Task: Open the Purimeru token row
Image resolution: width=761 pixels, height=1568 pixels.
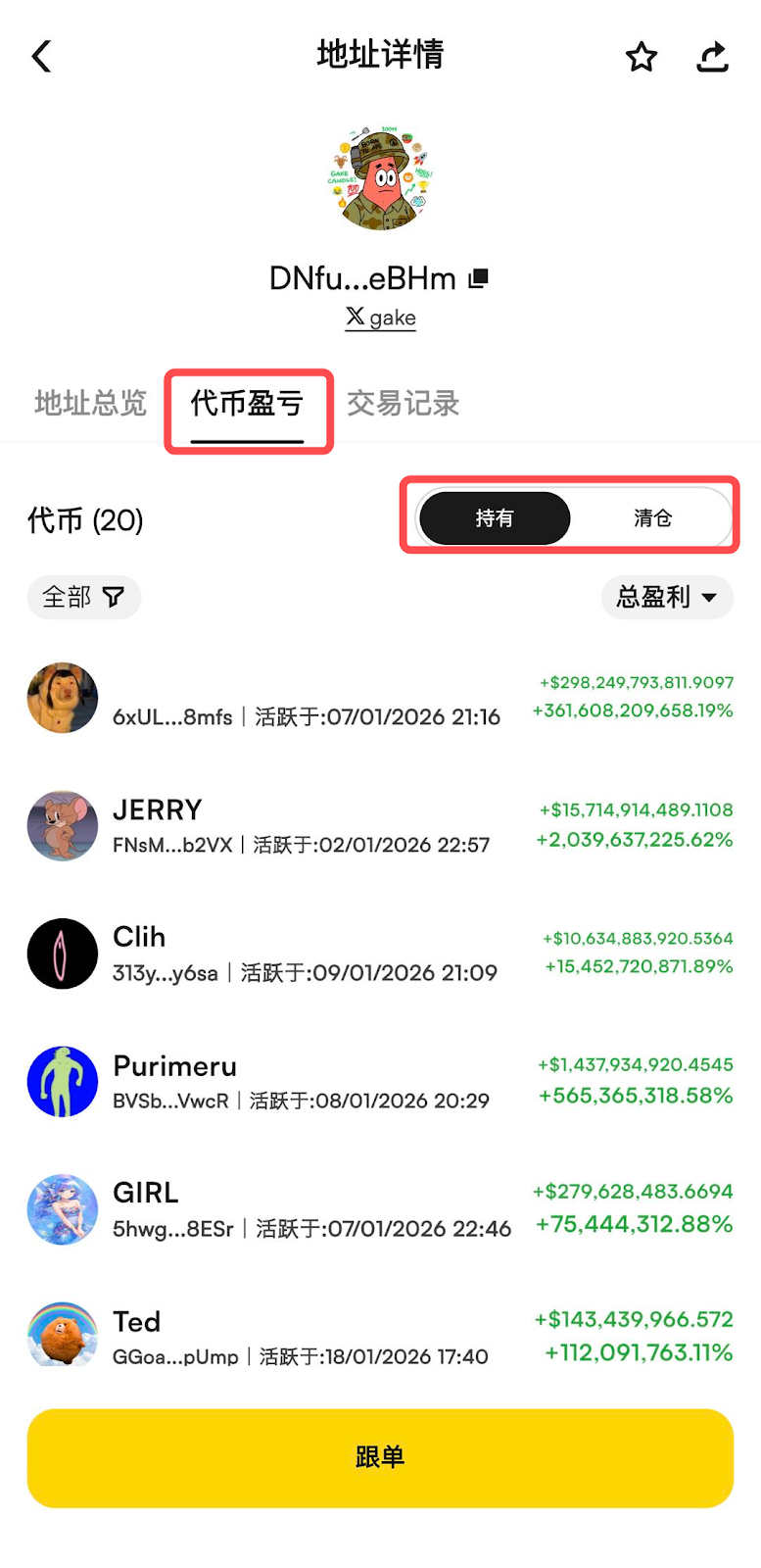Action: coord(380,1082)
